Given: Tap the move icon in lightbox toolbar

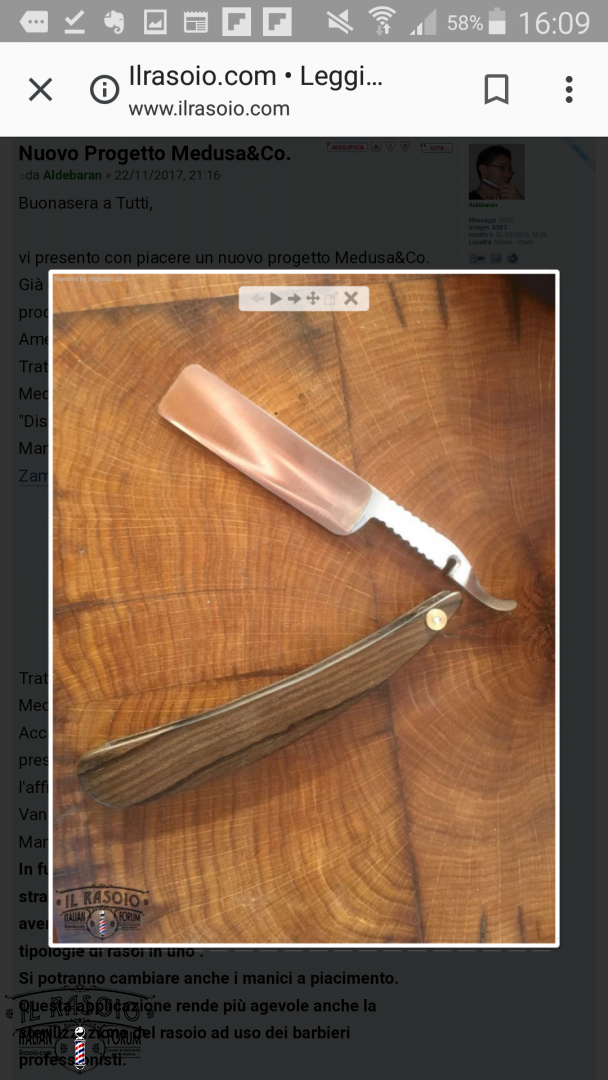Looking at the screenshot, I should click(x=313, y=298).
